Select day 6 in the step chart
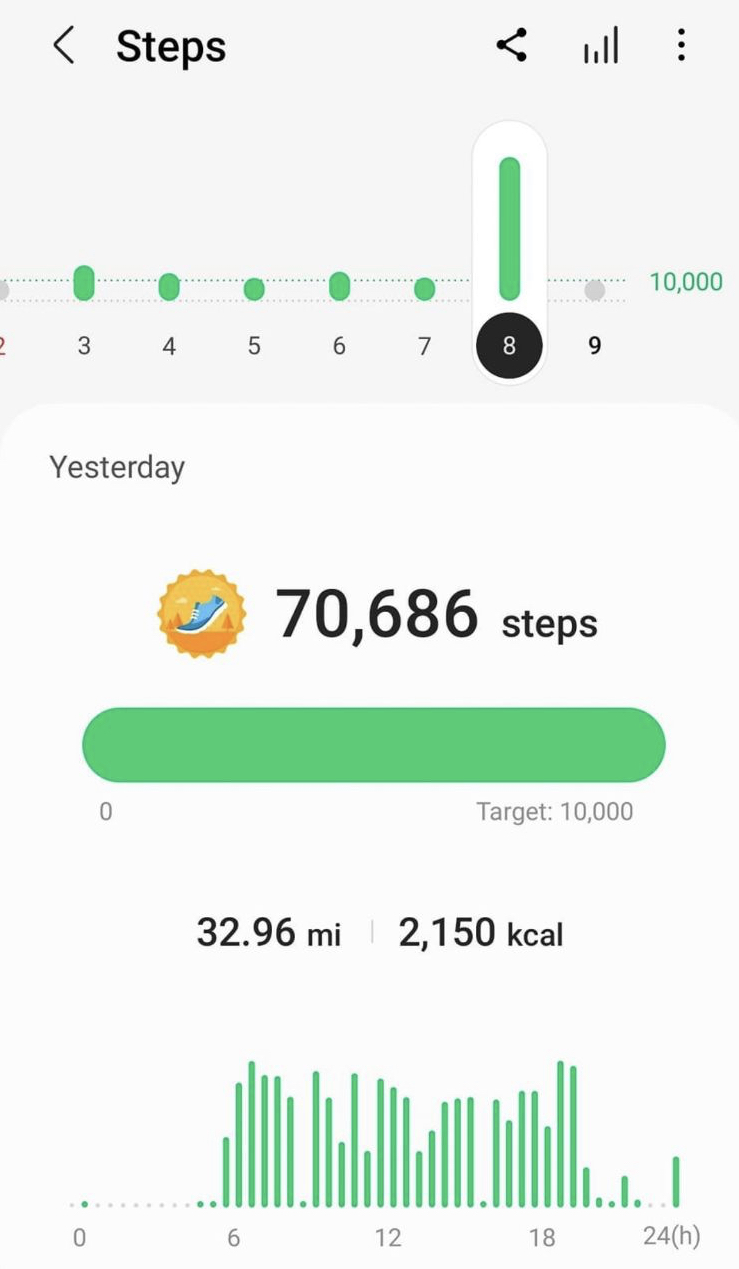The image size is (739, 1269). [339, 345]
